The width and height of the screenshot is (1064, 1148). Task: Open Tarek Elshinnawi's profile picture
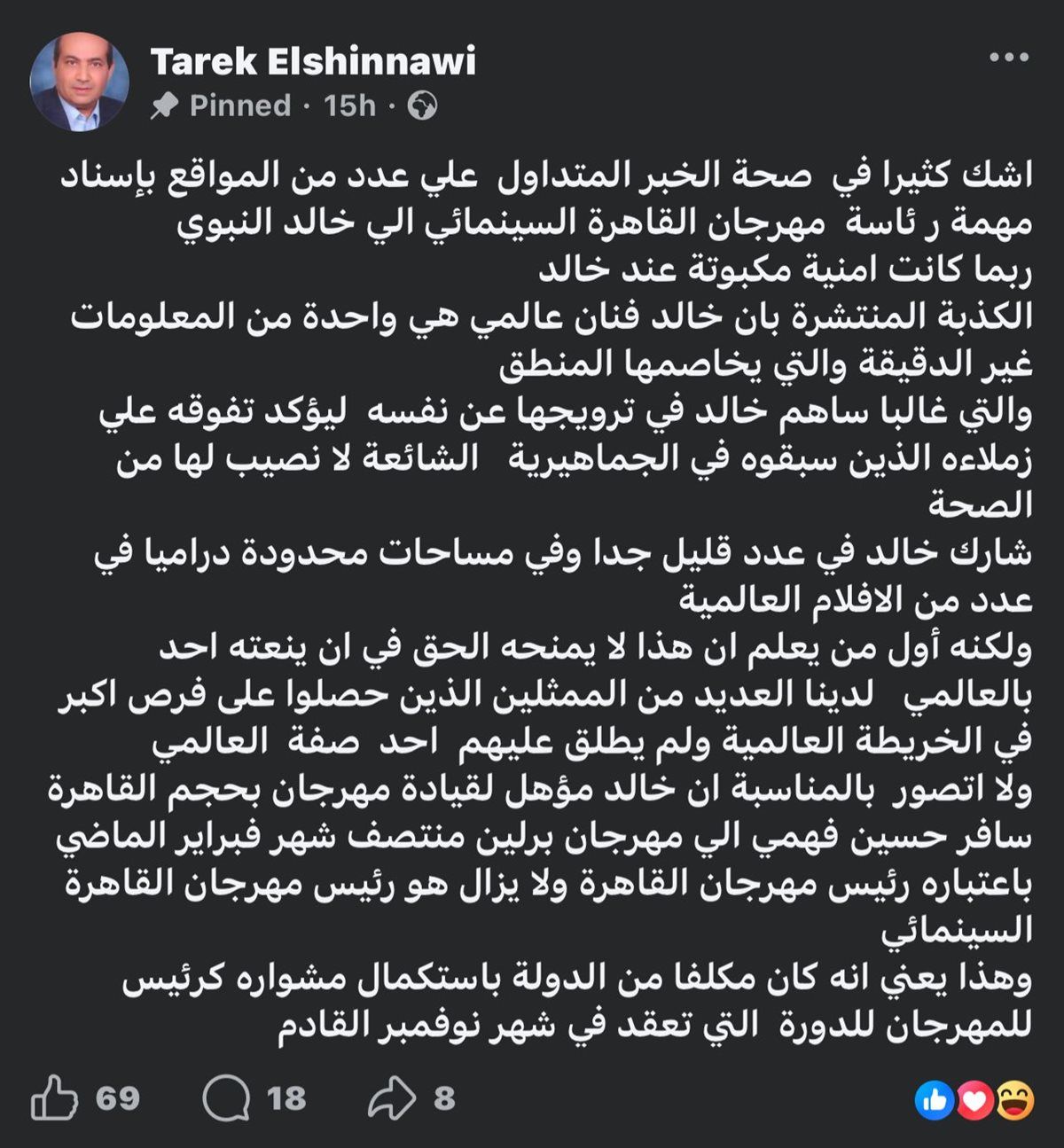coord(80,83)
